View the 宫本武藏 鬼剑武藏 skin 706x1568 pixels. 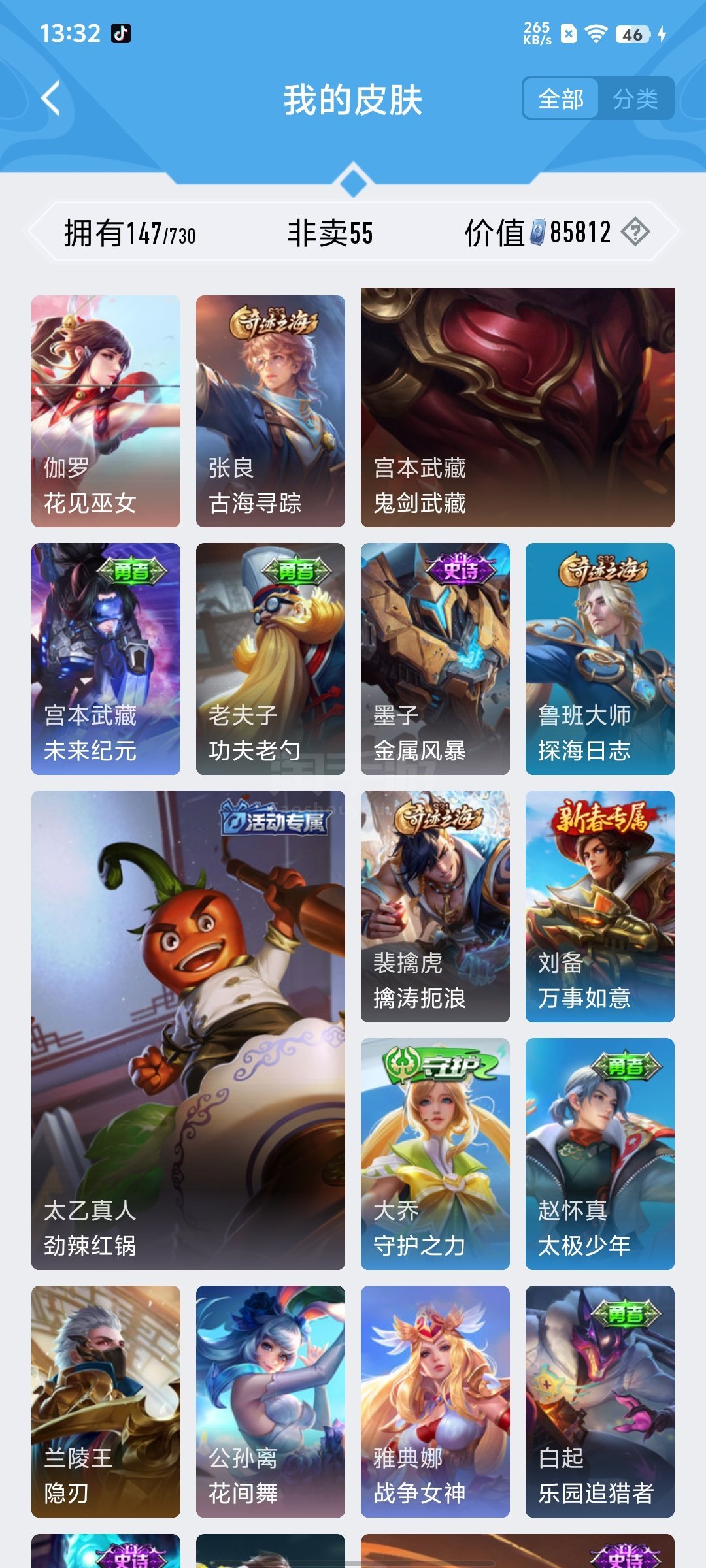(518, 408)
